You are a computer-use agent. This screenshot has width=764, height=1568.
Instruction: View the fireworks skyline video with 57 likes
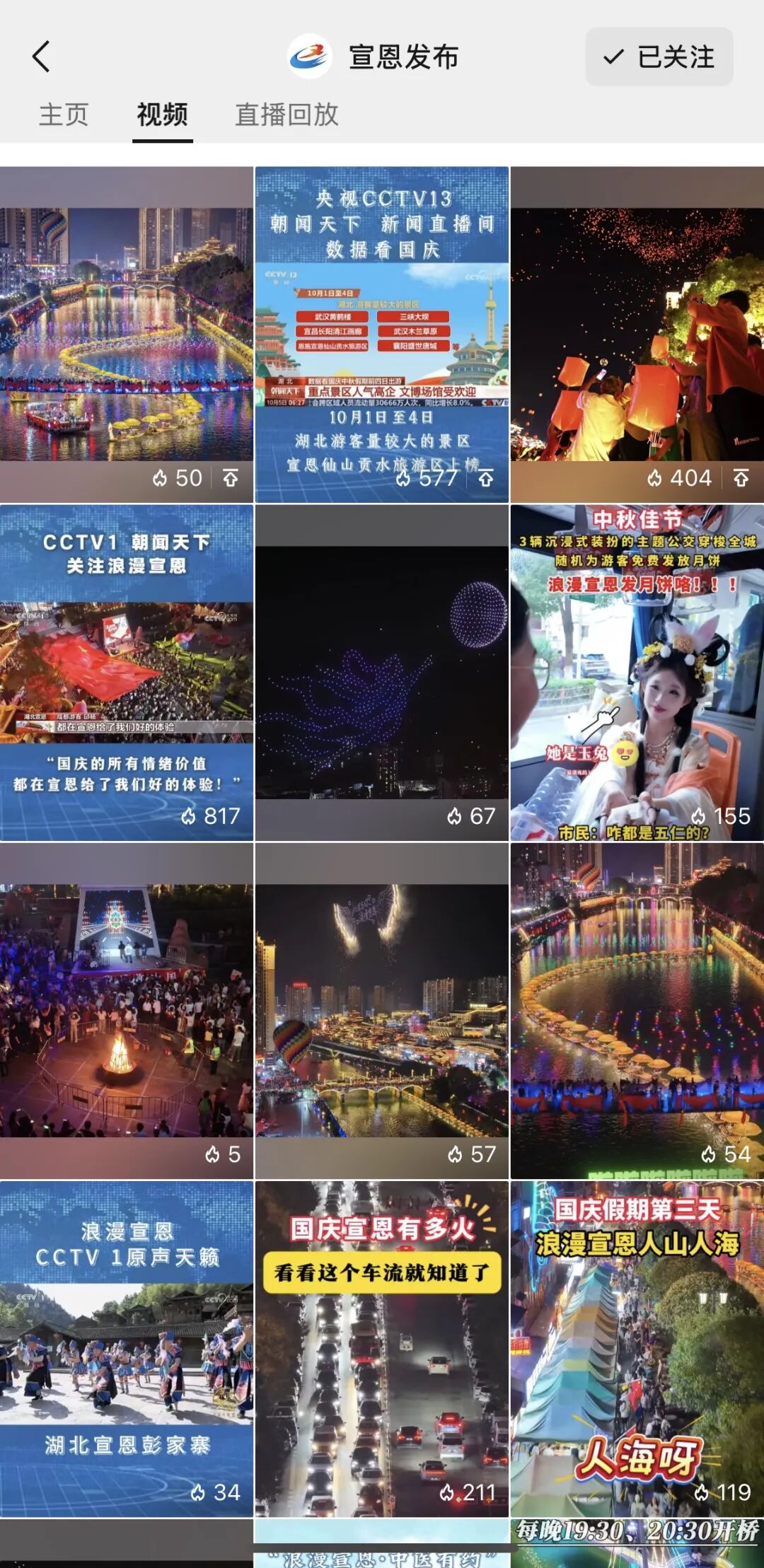(382, 1010)
